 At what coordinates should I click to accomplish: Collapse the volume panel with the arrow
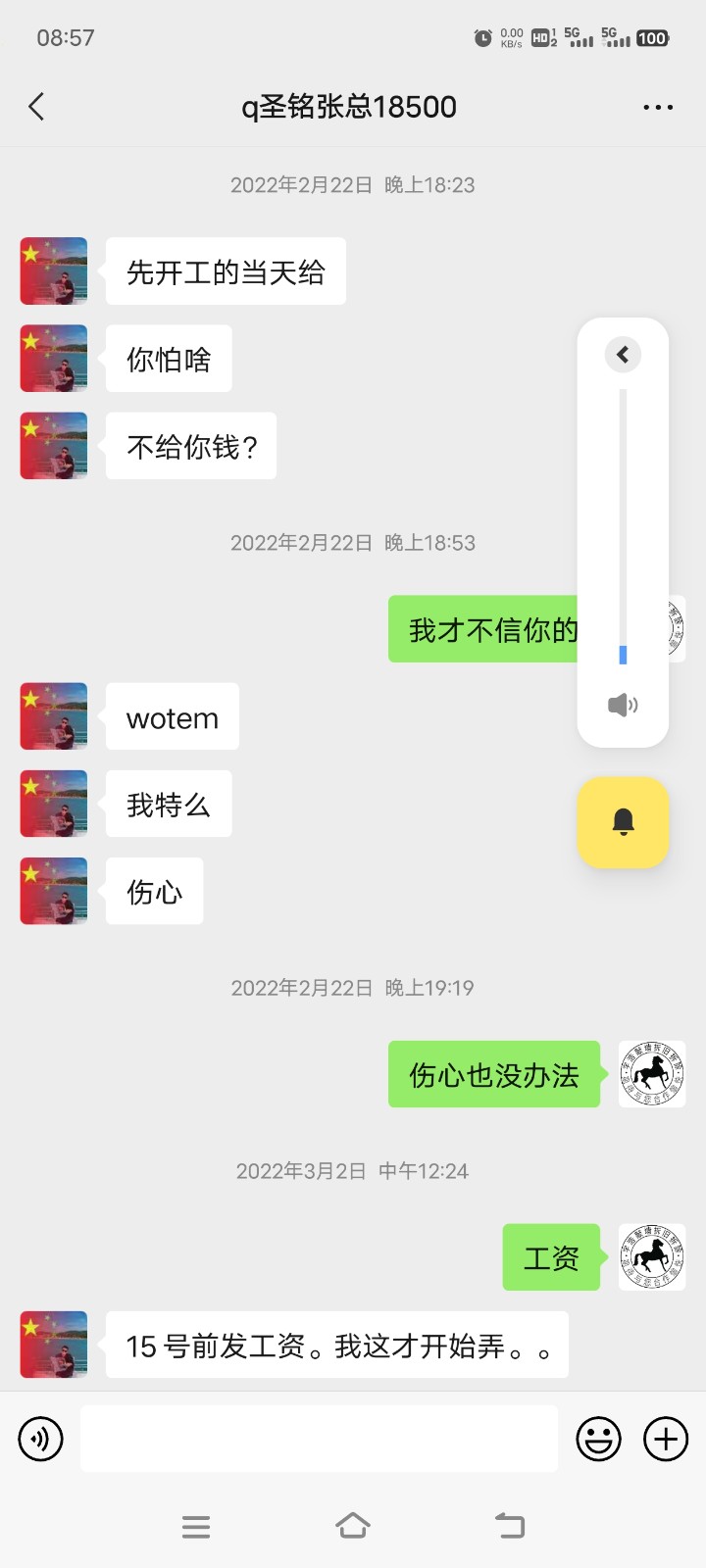(x=623, y=355)
